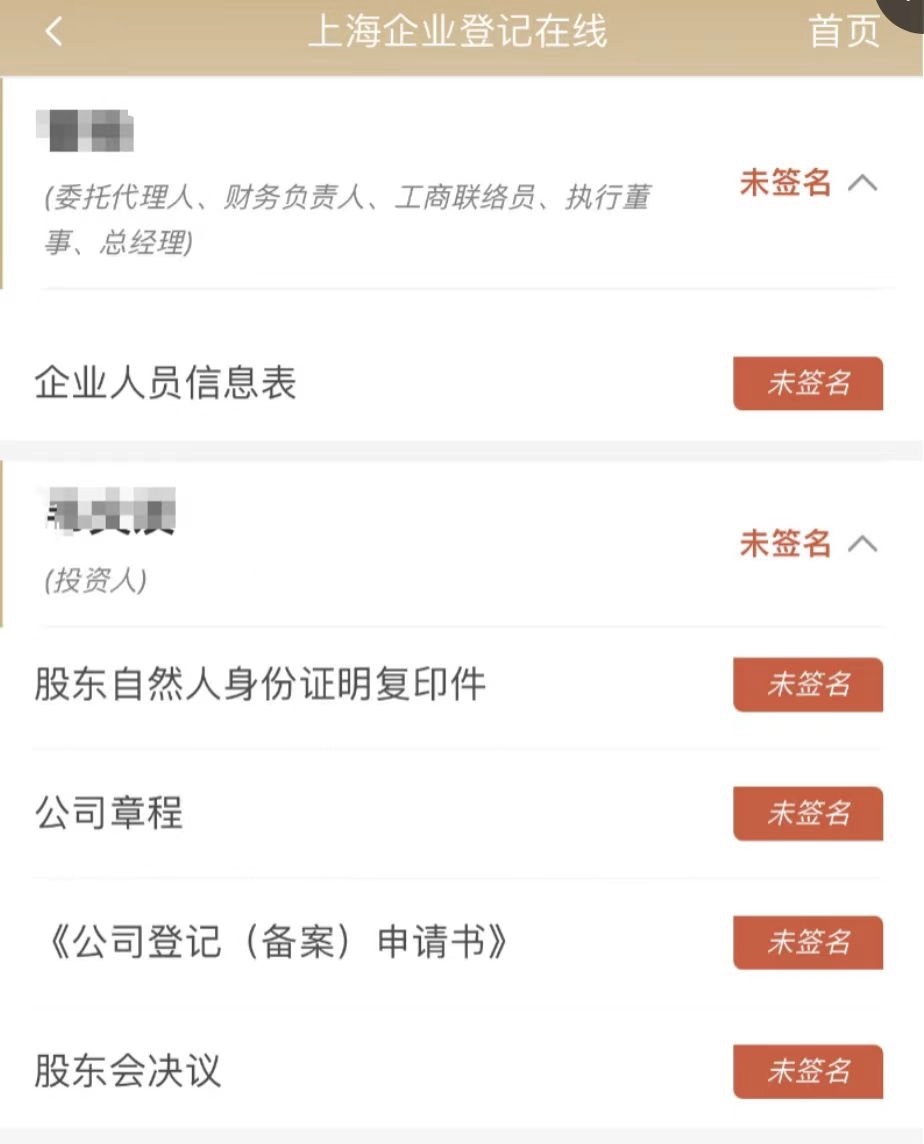
Task: Return to 首页 from the header
Action: tap(843, 32)
